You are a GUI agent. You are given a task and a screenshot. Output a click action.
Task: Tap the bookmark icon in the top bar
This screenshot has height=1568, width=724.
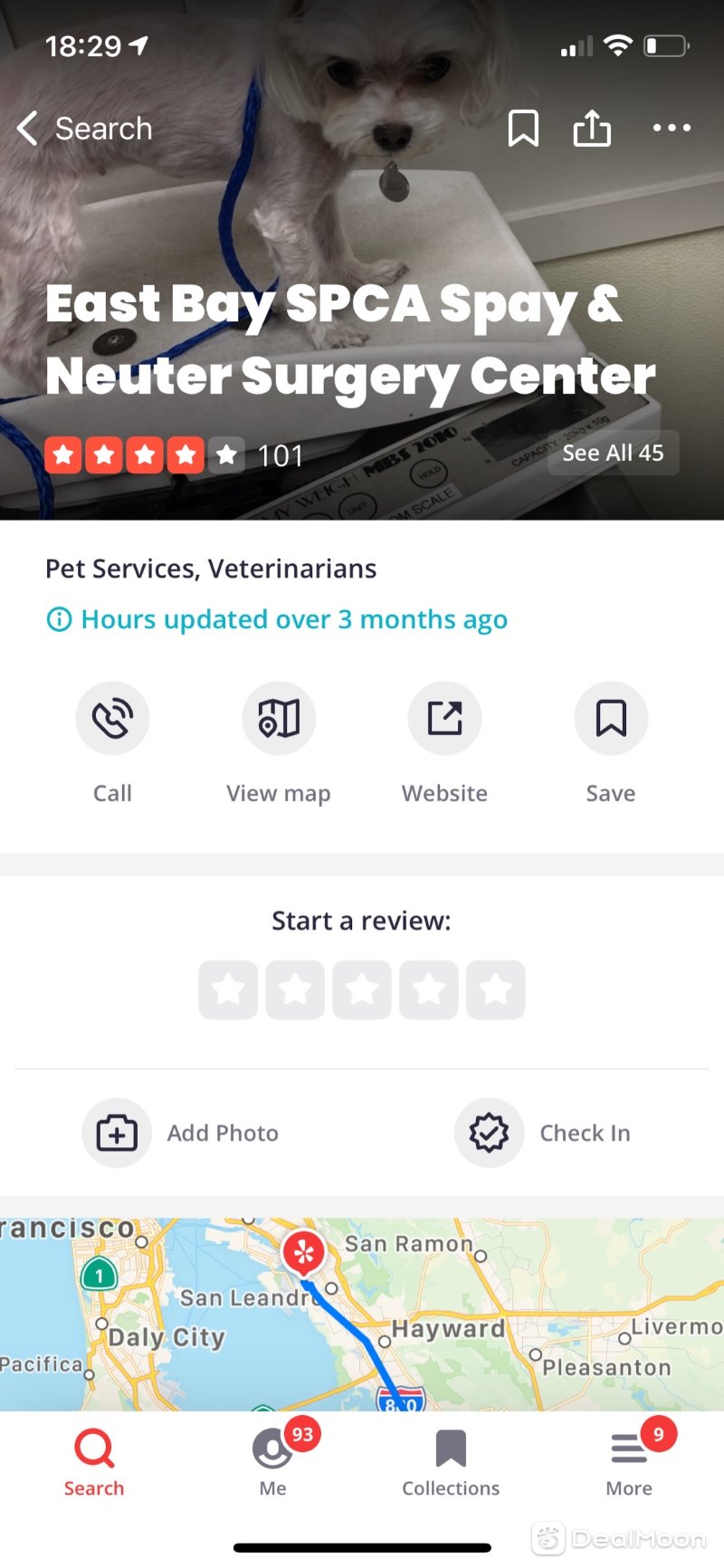(523, 129)
